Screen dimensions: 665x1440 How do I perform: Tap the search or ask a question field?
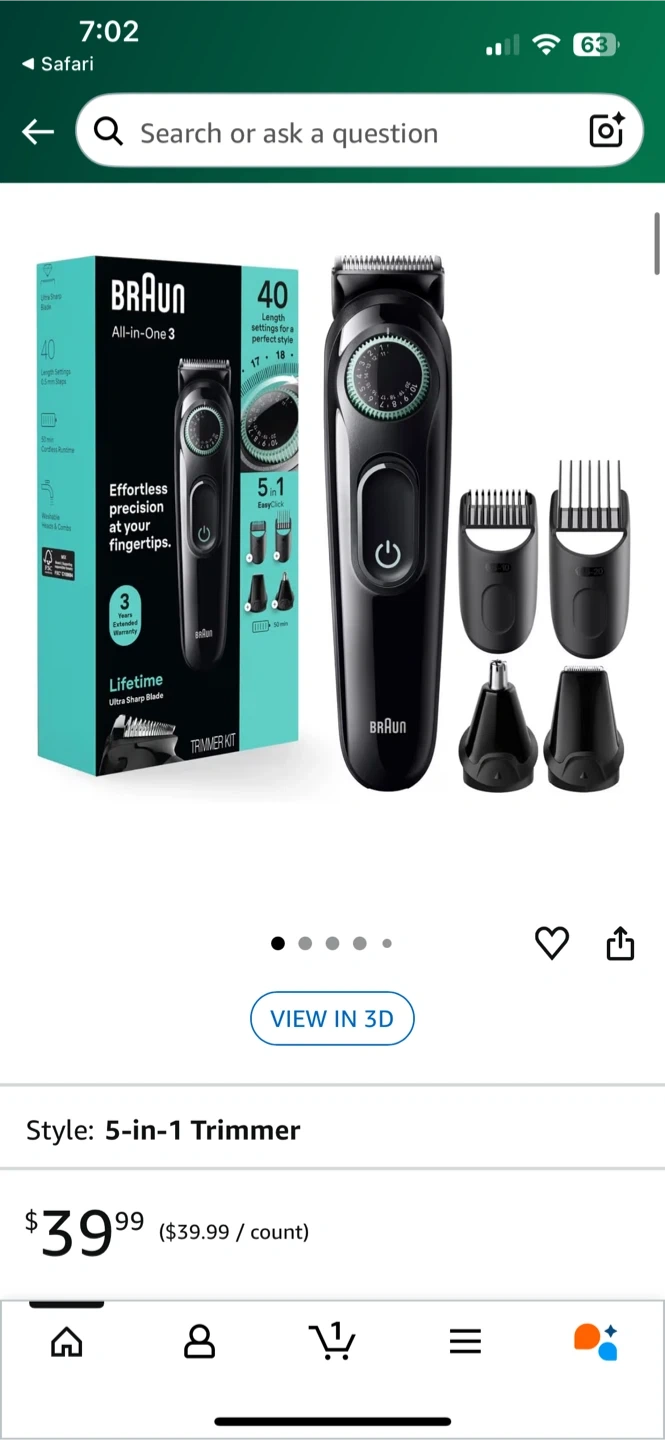(x=340, y=133)
